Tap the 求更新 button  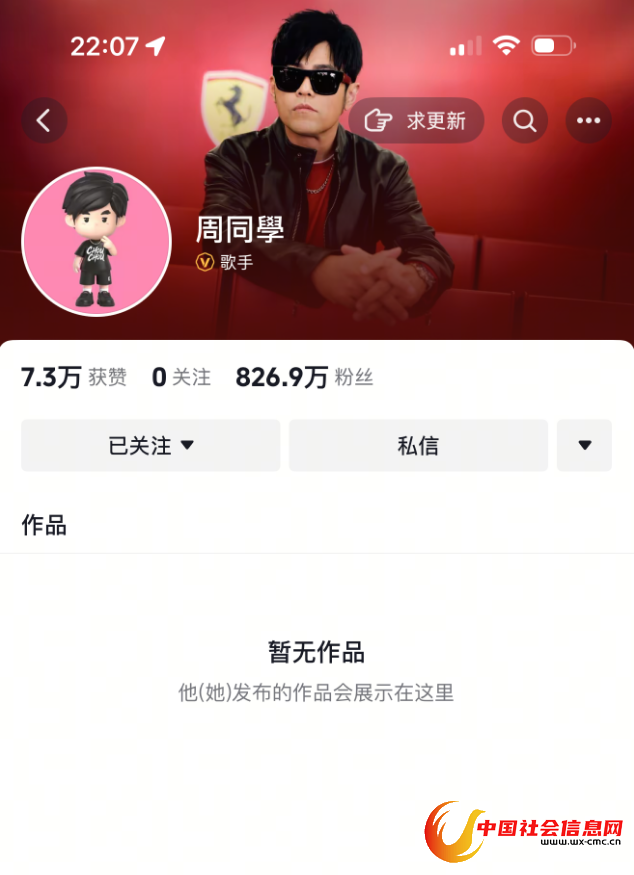(416, 121)
